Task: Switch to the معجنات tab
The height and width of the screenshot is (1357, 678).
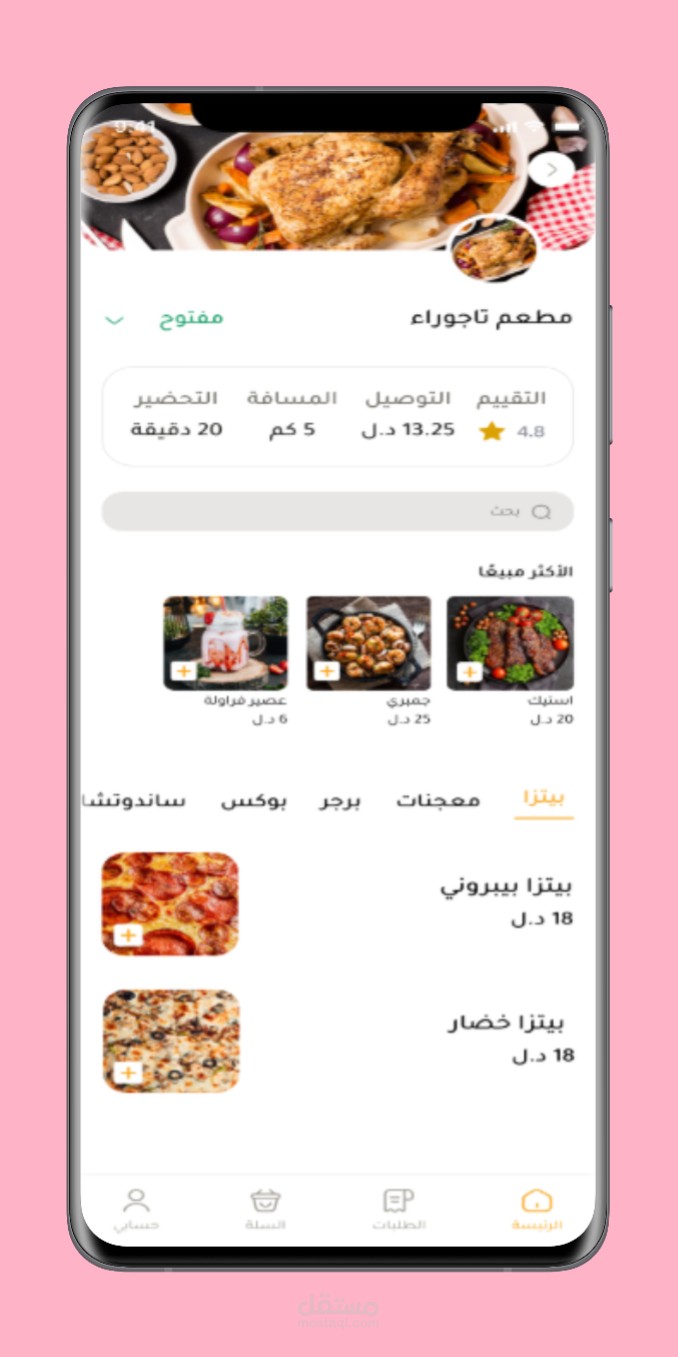Action: coord(438,801)
